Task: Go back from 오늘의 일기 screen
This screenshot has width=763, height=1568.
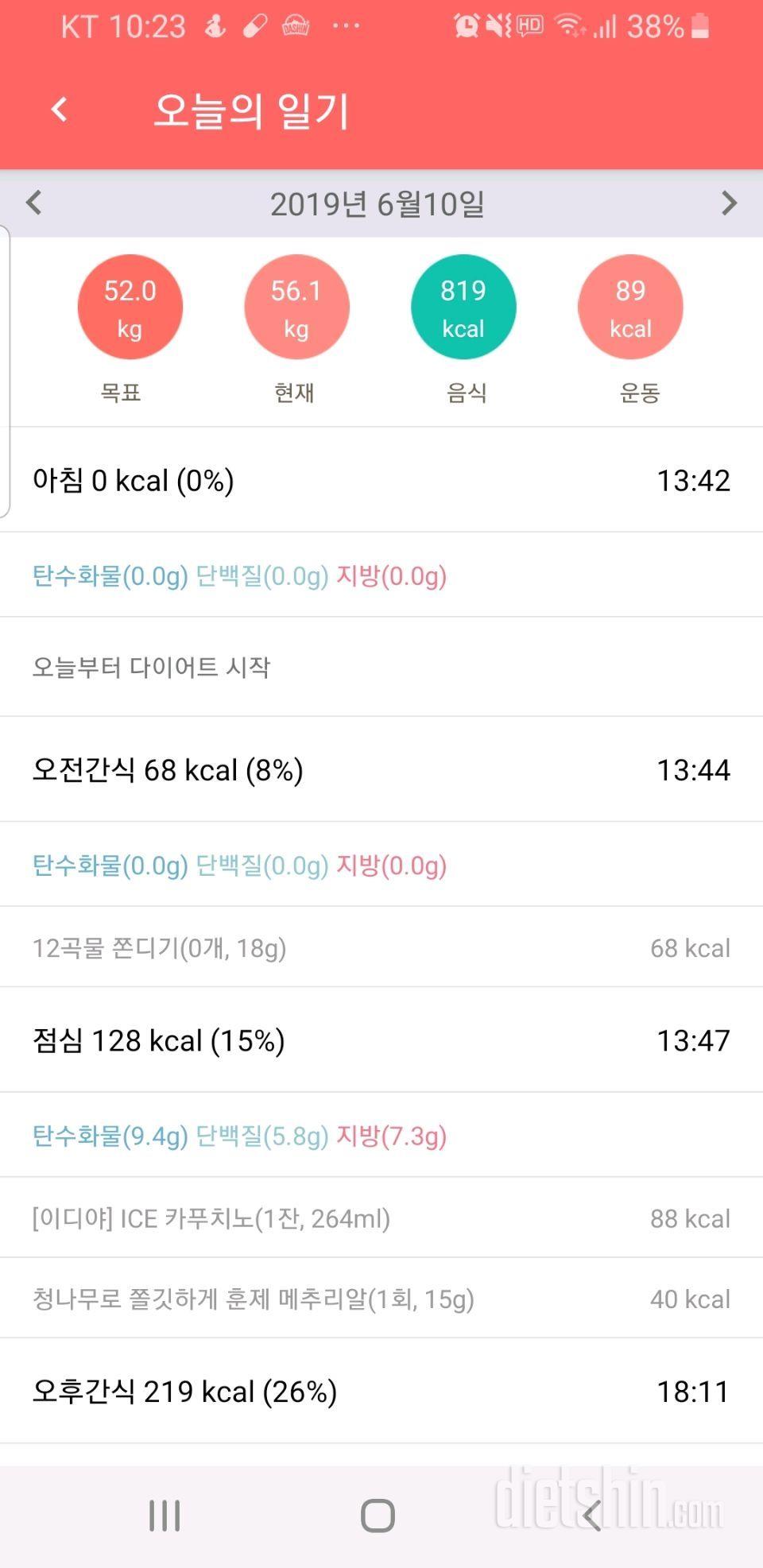Action: pos(60,110)
